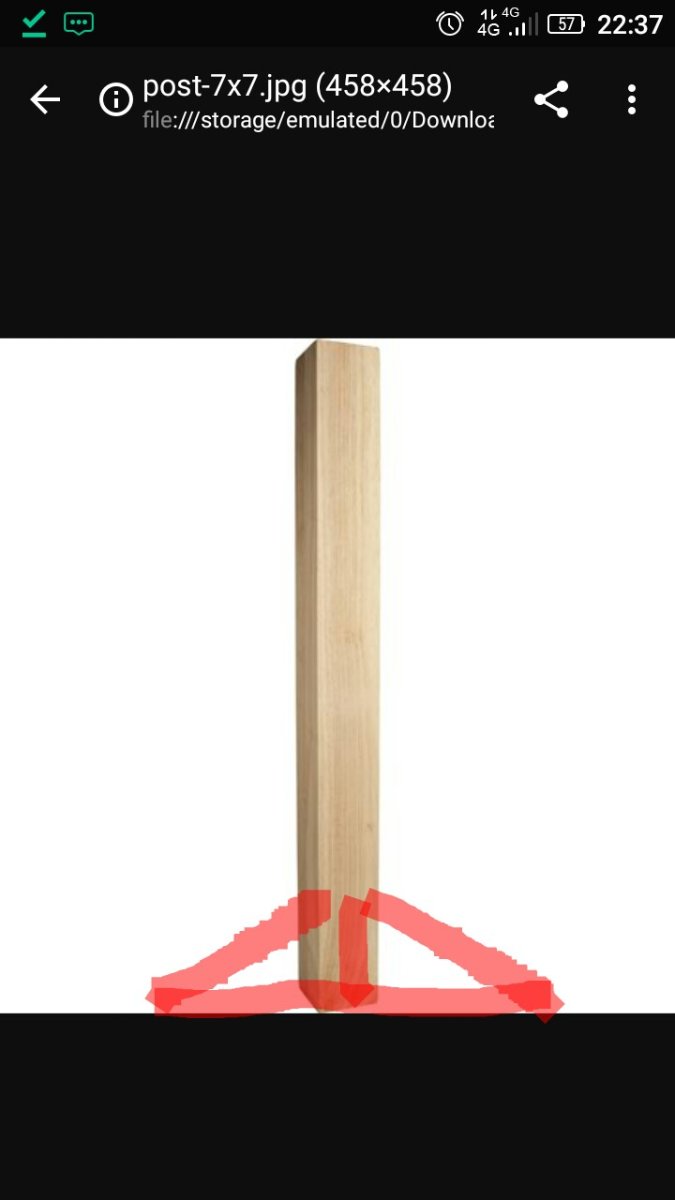The width and height of the screenshot is (675, 1200).
Task: Open the three-dot overflow menu
Action: click(x=631, y=99)
